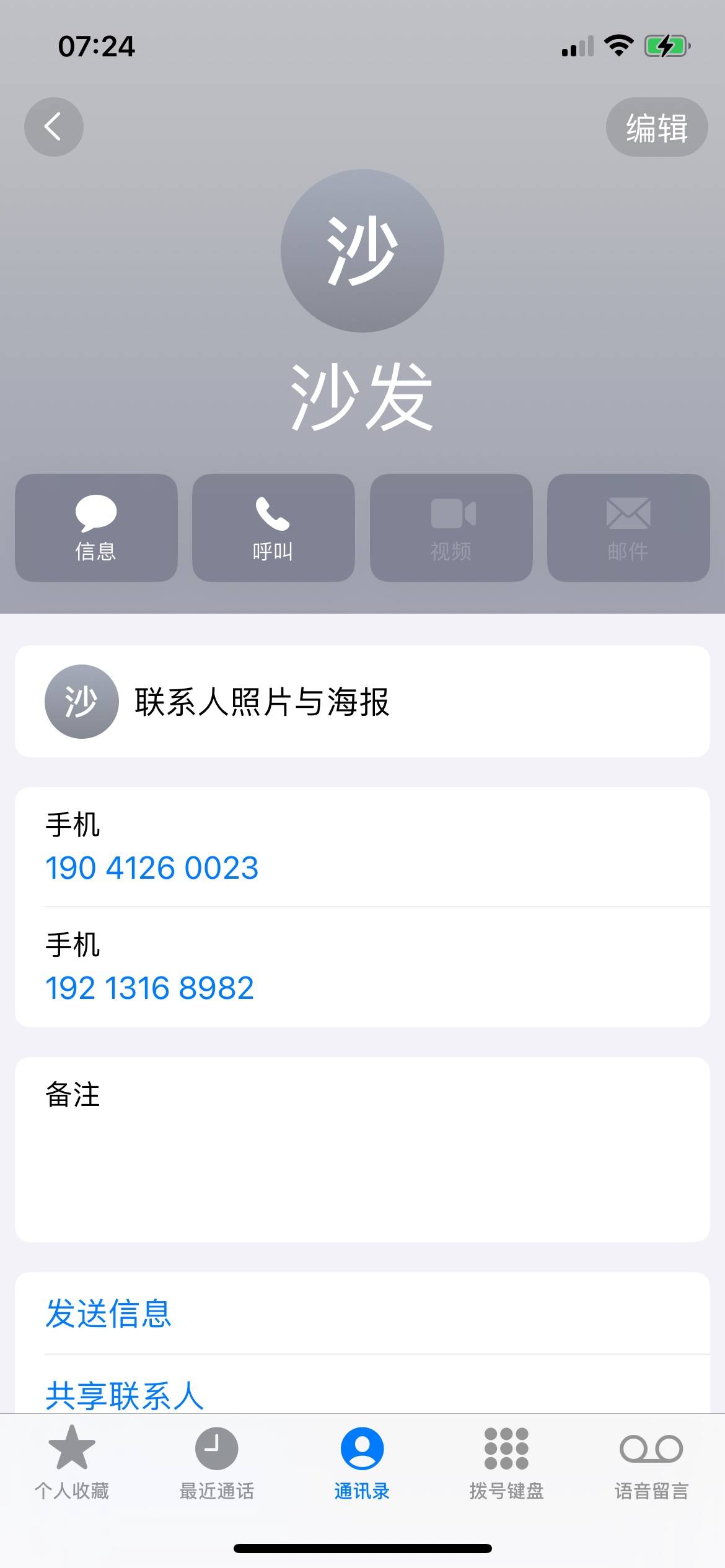Call the number 190 4126 0023
The height and width of the screenshot is (1568, 725).
(152, 868)
